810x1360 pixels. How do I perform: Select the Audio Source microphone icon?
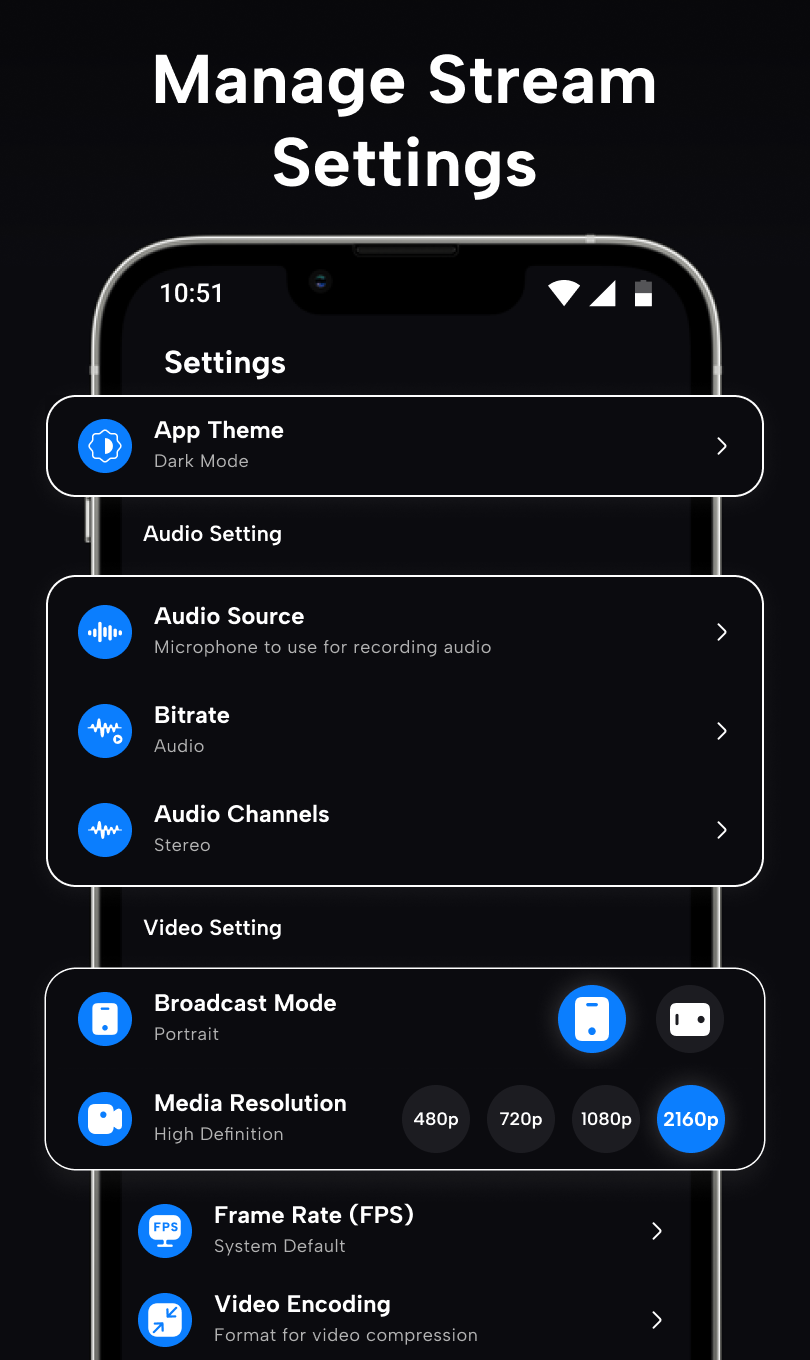pyautogui.click(x=104, y=632)
